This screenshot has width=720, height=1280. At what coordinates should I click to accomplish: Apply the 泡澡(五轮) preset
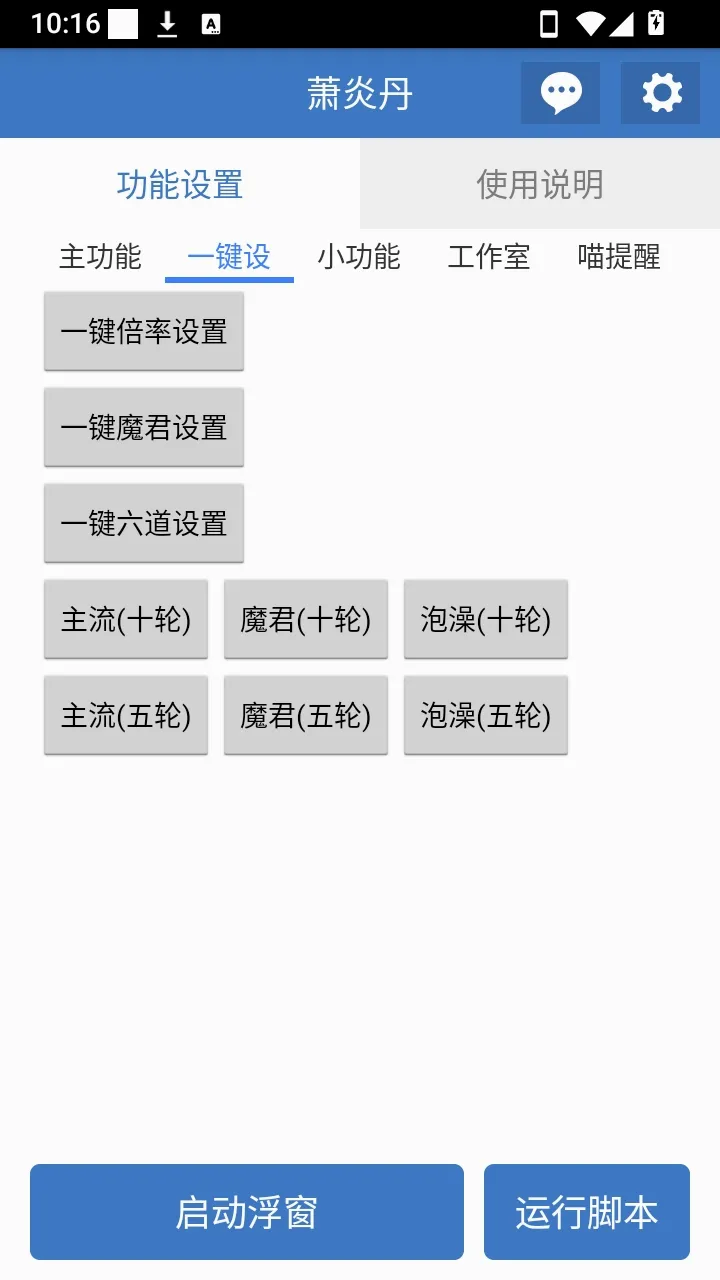click(486, 715)
